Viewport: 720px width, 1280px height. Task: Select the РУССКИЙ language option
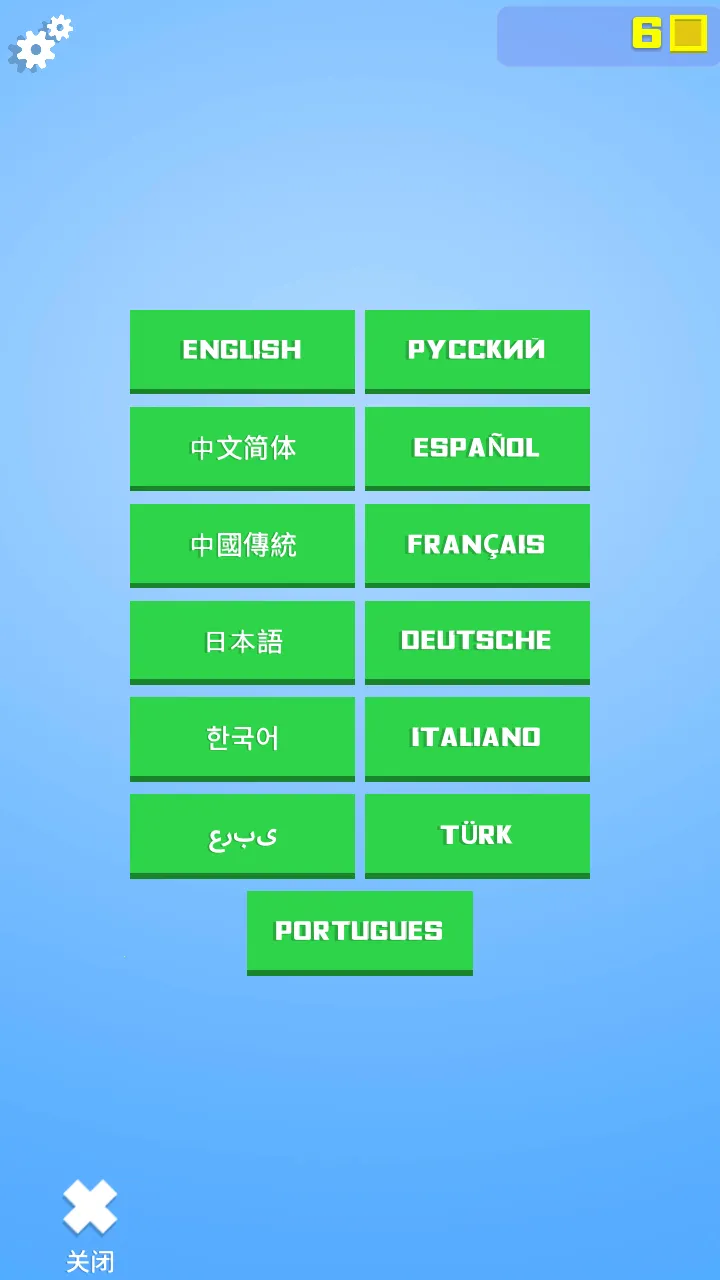pyautogui.click(x=478, y=350)
